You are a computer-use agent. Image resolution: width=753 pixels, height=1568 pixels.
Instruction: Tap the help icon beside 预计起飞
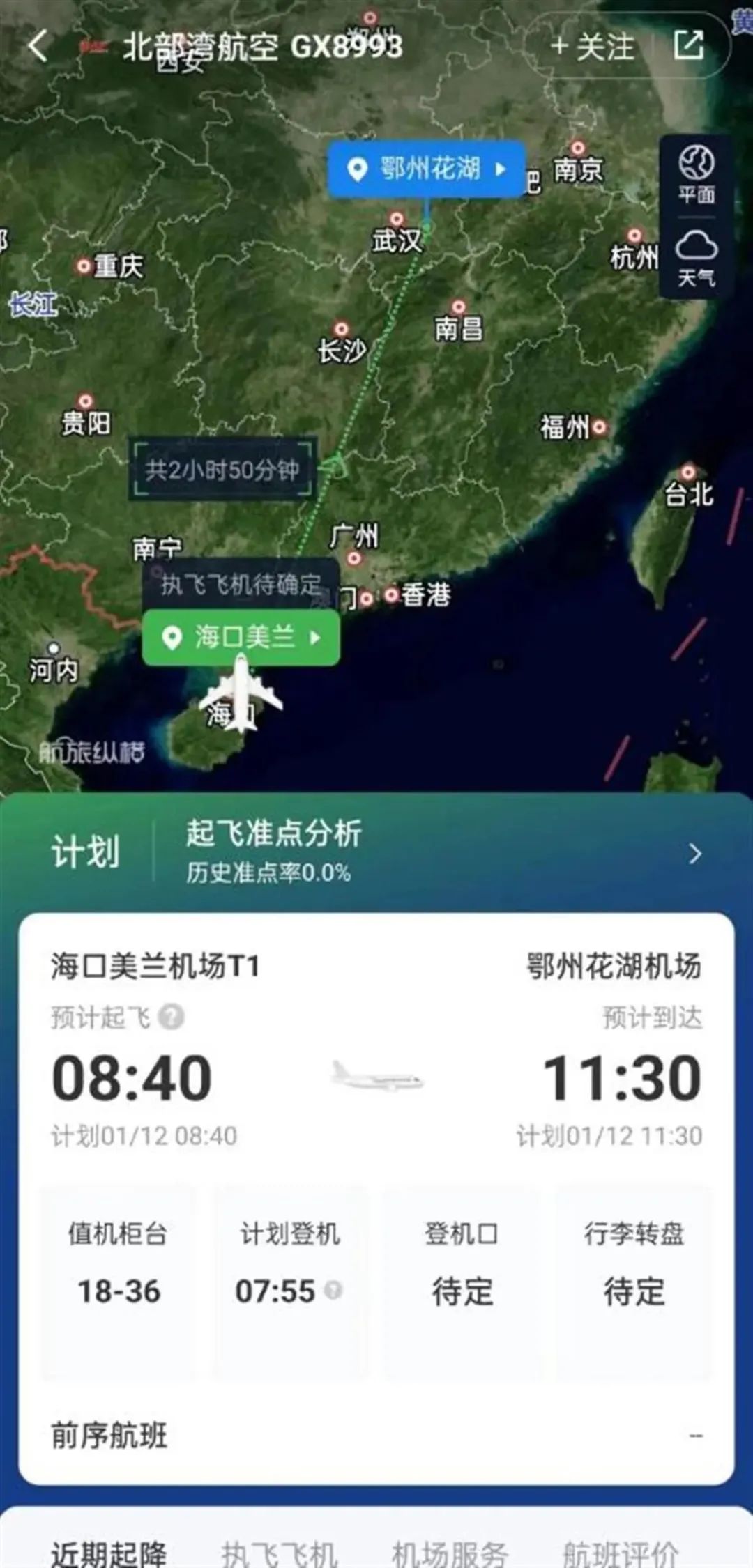click(x=171, y=1017)
